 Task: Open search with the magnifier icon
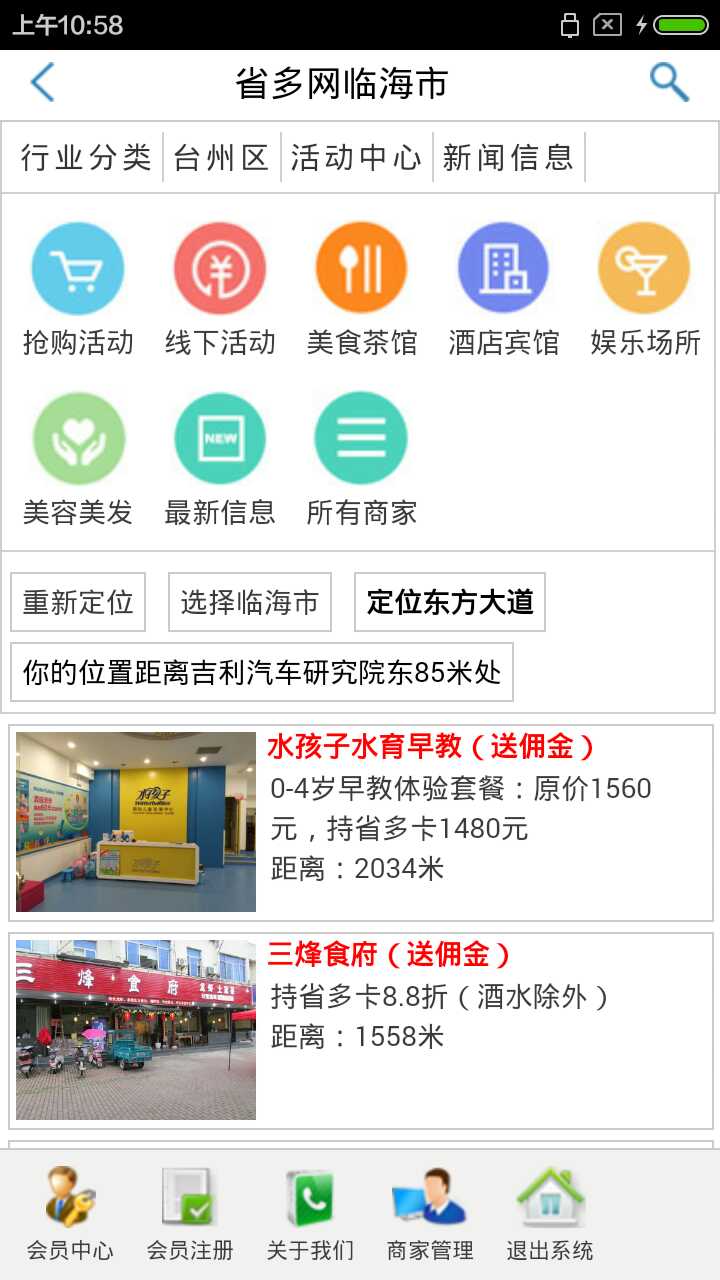click(669, 82)
